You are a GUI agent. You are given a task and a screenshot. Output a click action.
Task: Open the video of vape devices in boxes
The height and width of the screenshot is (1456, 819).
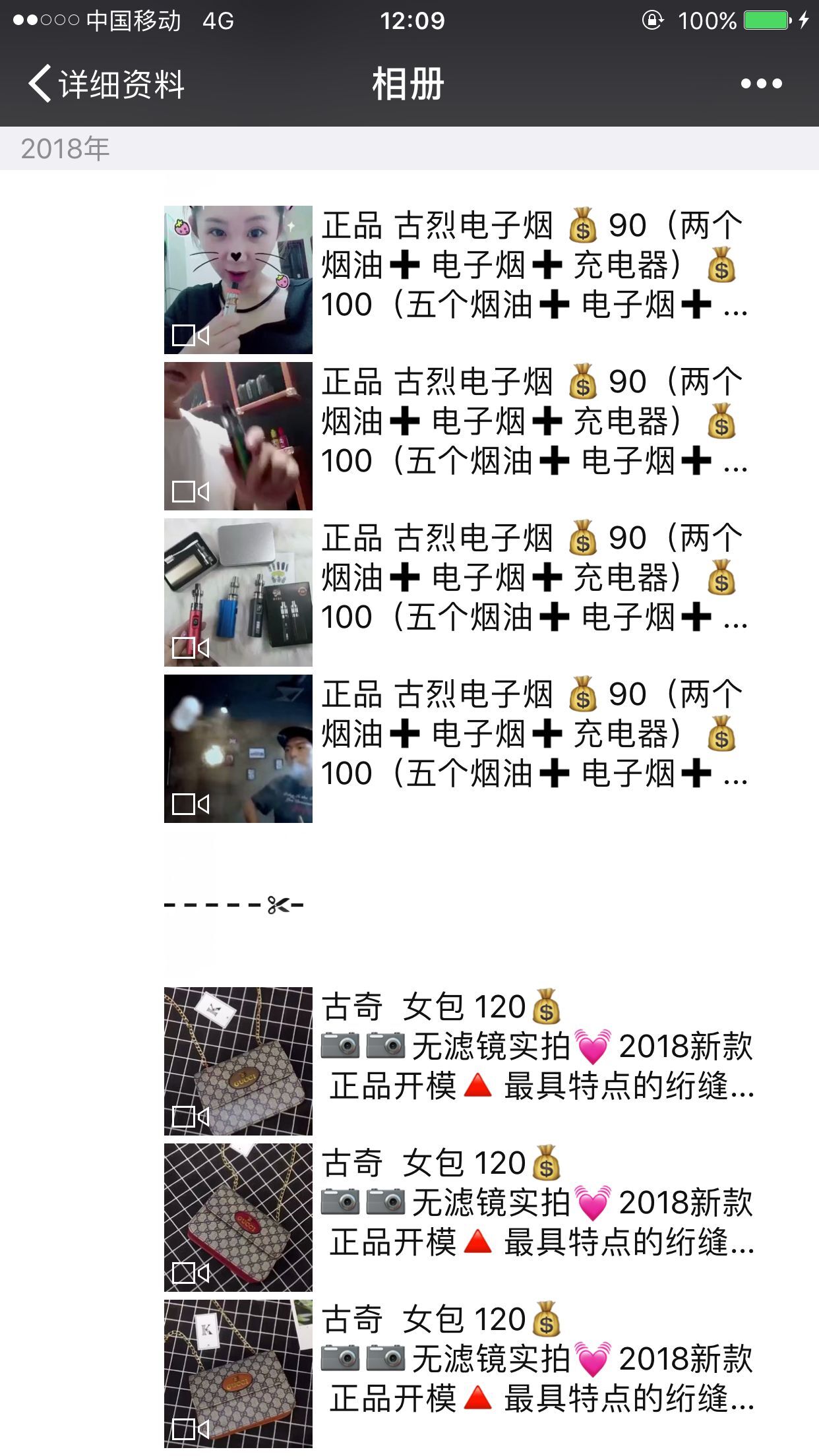click(x=238, y=592)
